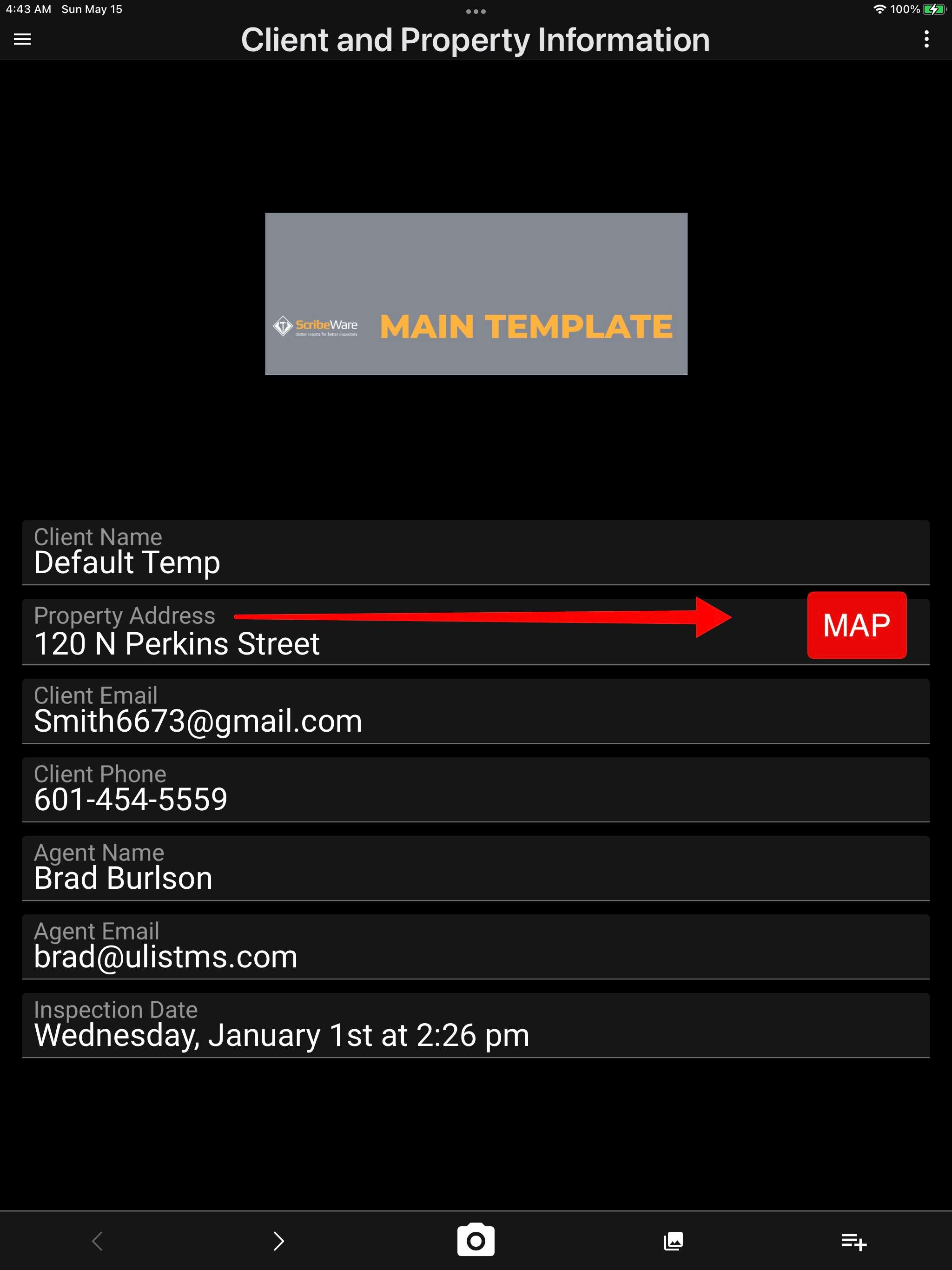Go to the previous section arrow
Viewport: 952px width, 1270px height.
click(x=98, y=1241)
